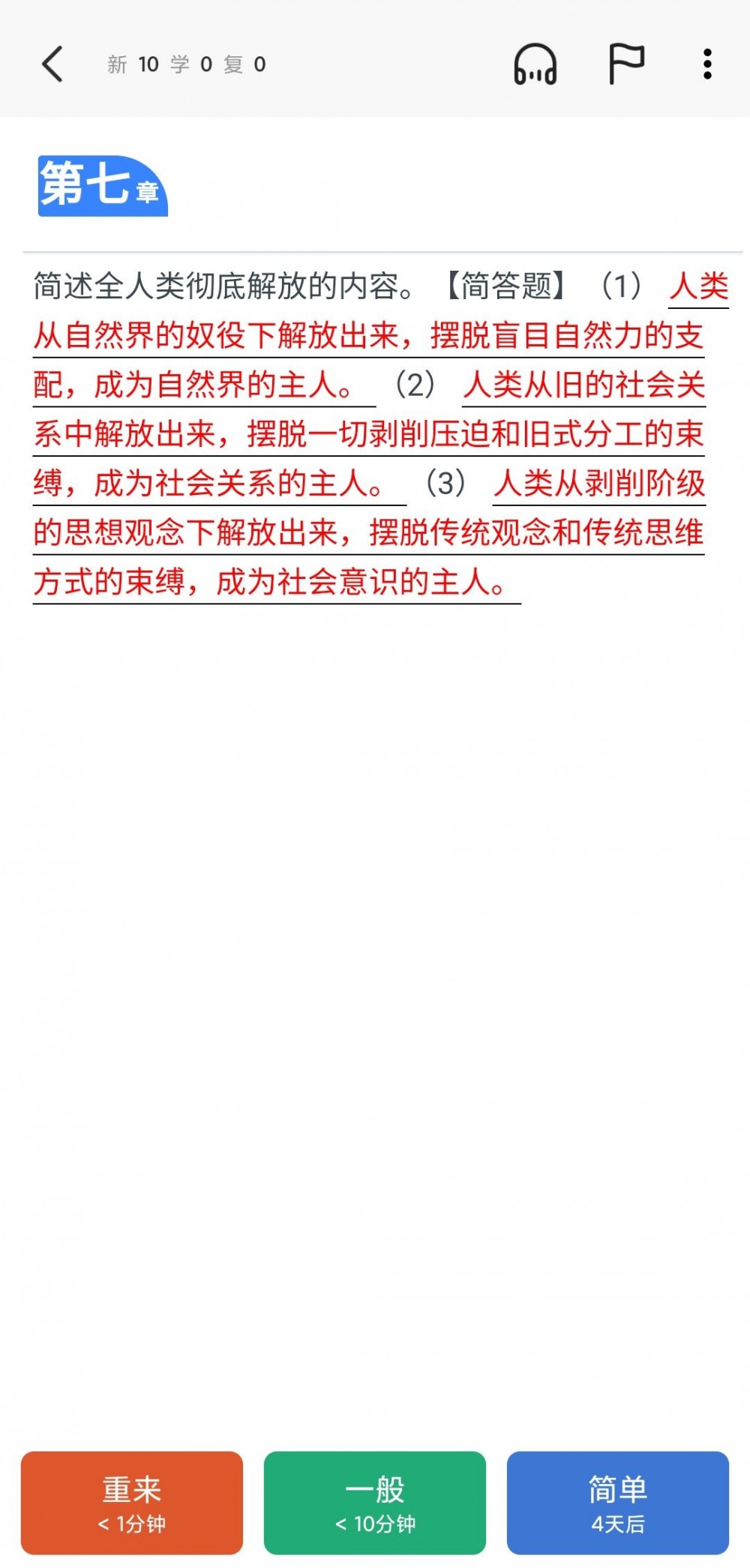
Task: Flag this card
Action: [x=625, y=64]
